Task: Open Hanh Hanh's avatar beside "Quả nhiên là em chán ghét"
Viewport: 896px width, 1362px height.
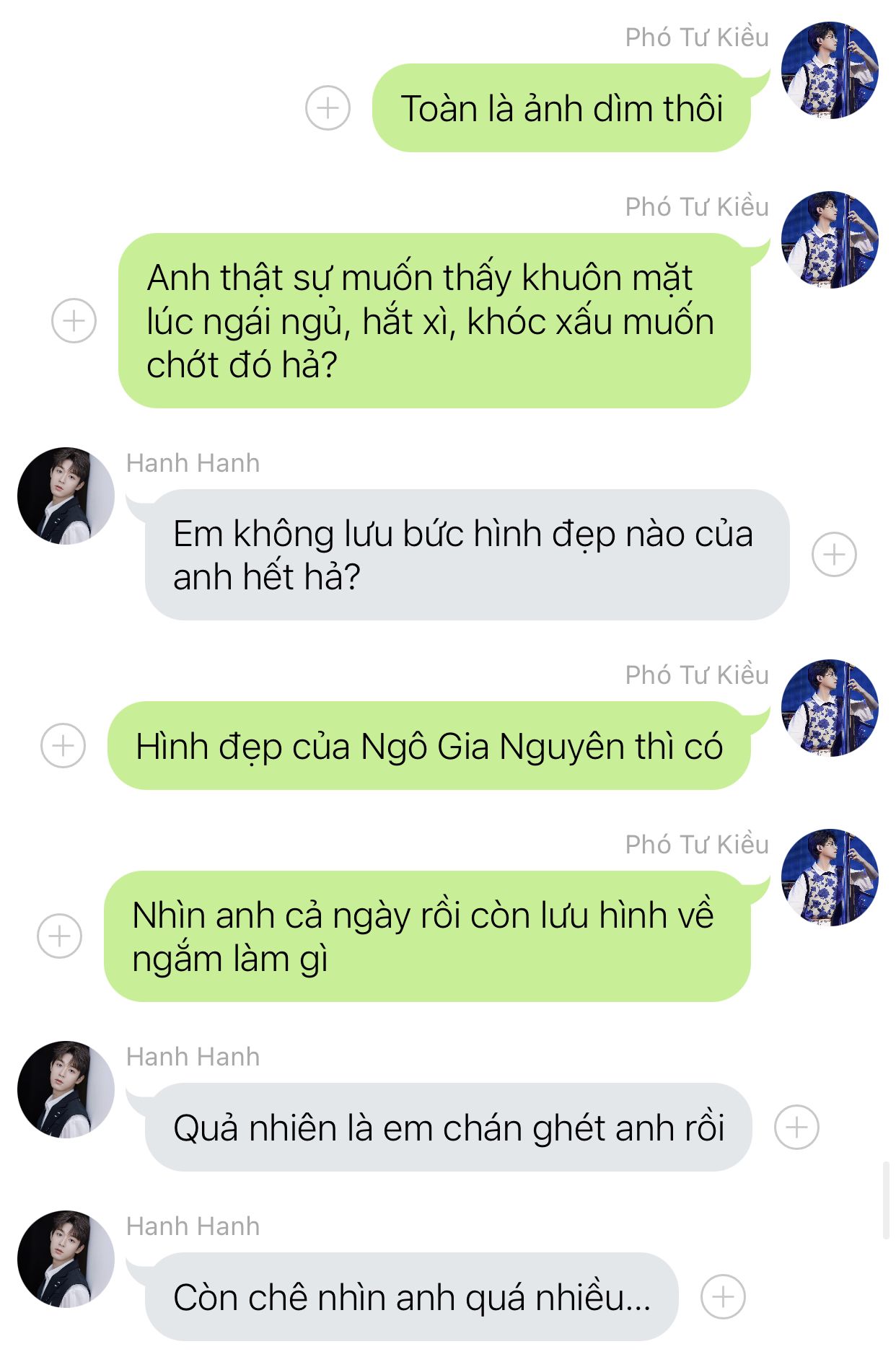Action: 66,1089
